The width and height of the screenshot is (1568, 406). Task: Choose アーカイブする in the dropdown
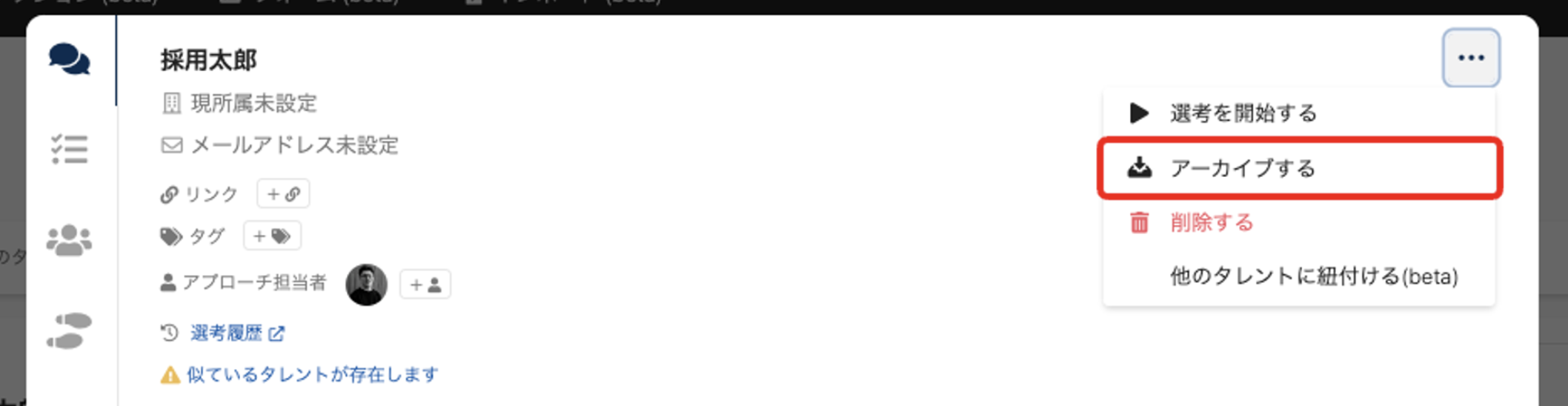point(1242,168)
